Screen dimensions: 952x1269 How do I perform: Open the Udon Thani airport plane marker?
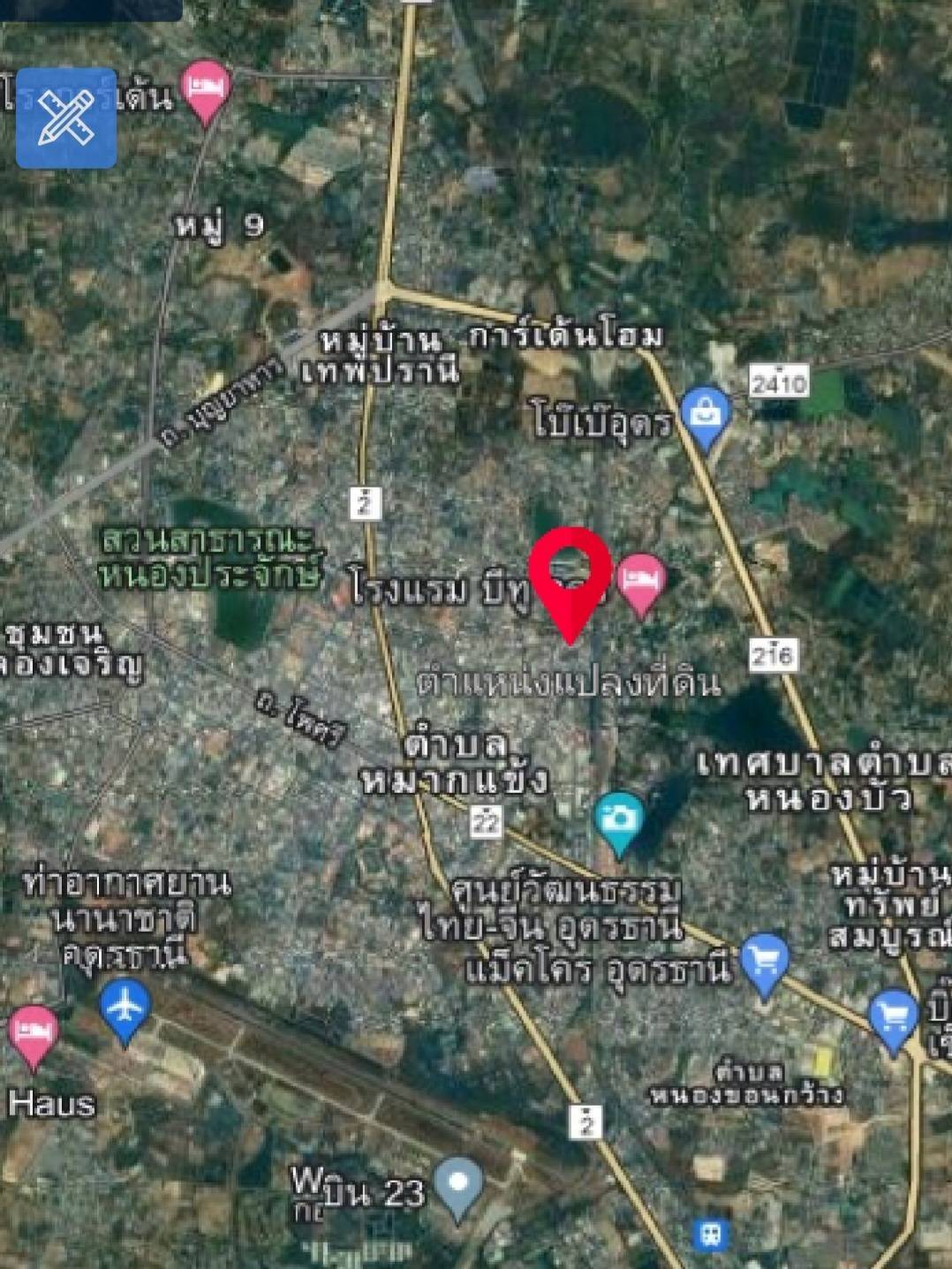coord(125,1010)
